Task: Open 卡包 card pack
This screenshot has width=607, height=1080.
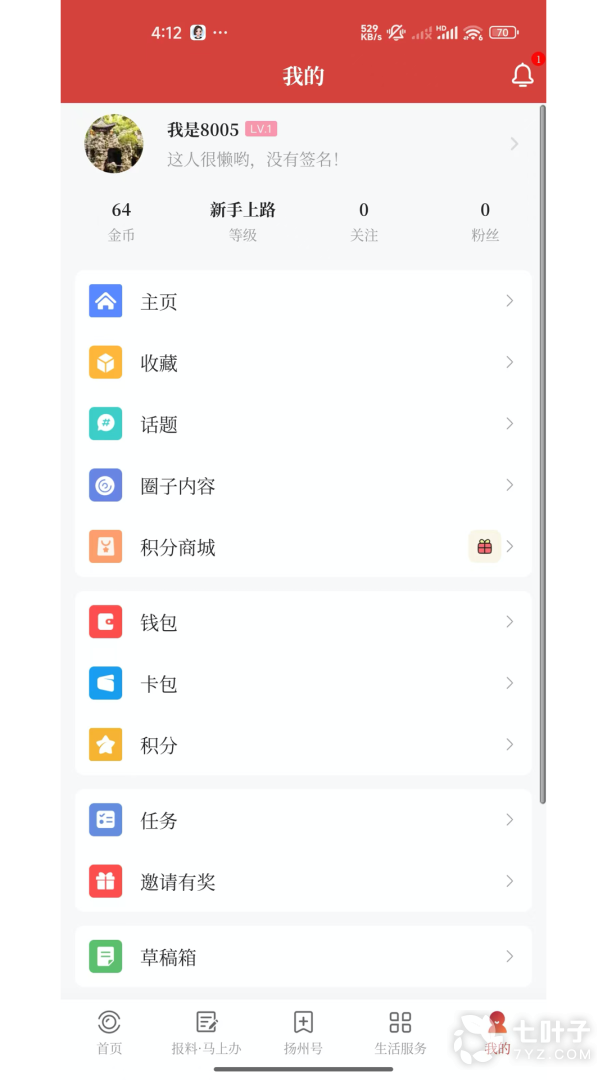Action: (302, 684)
